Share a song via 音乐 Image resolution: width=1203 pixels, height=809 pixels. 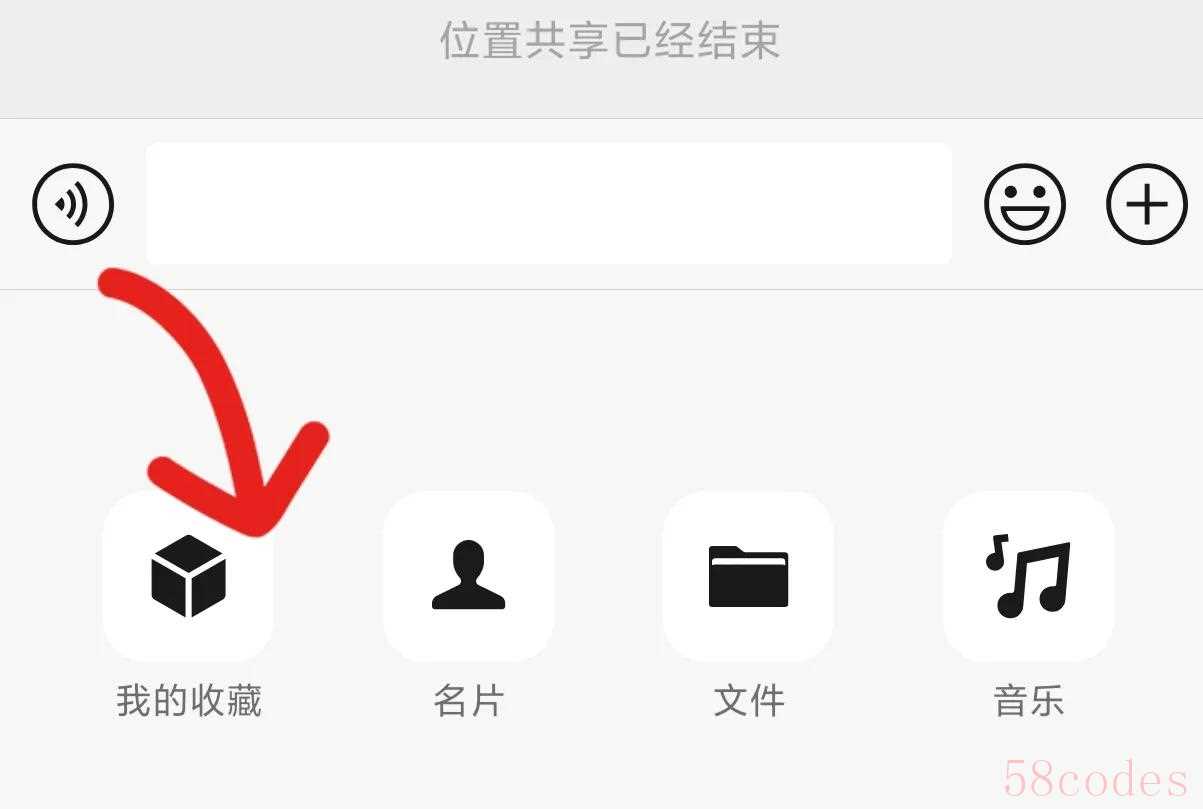(x=1028, y=576)
